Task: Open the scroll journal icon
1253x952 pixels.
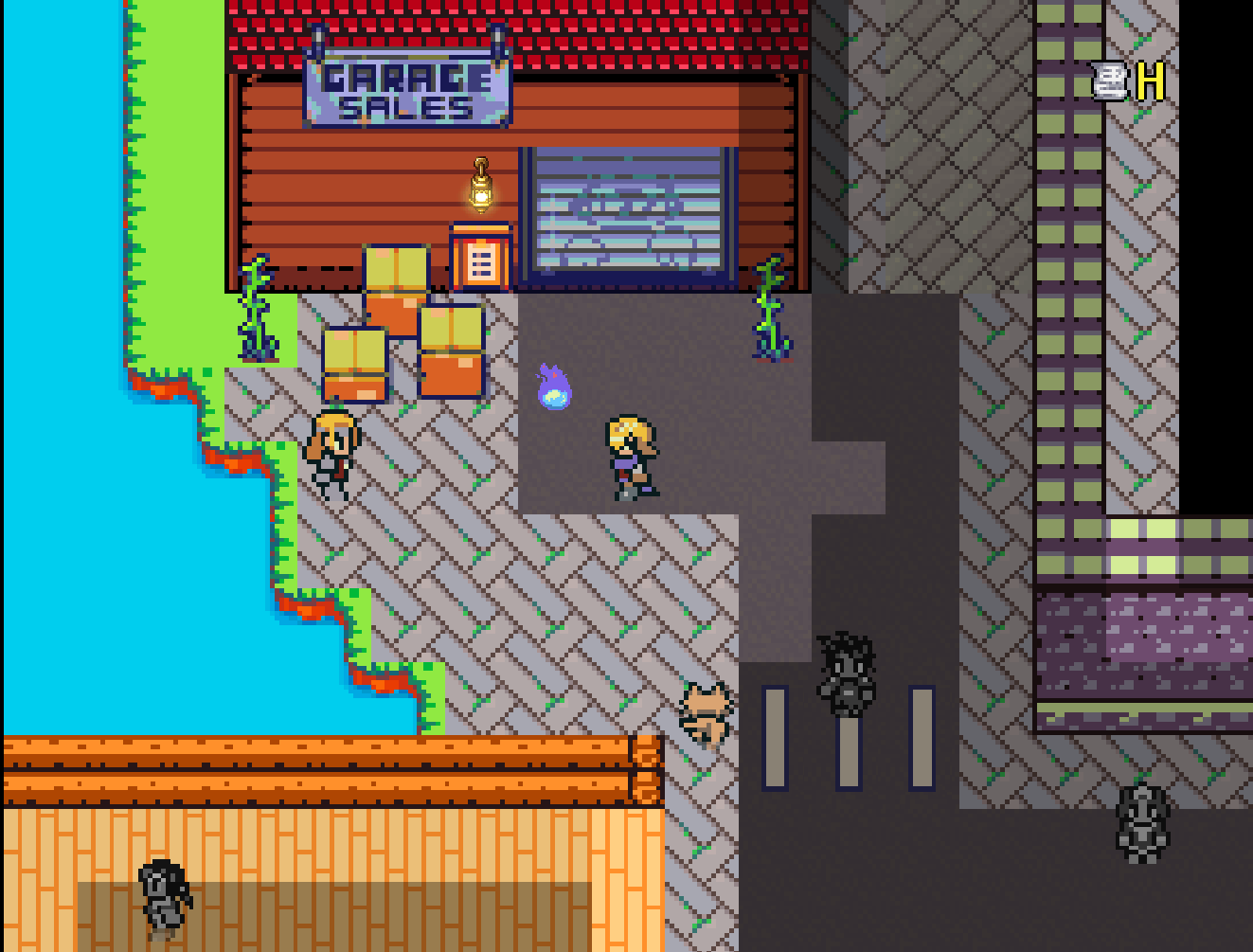Action: pyautogui.click(x=1110, y=81)
